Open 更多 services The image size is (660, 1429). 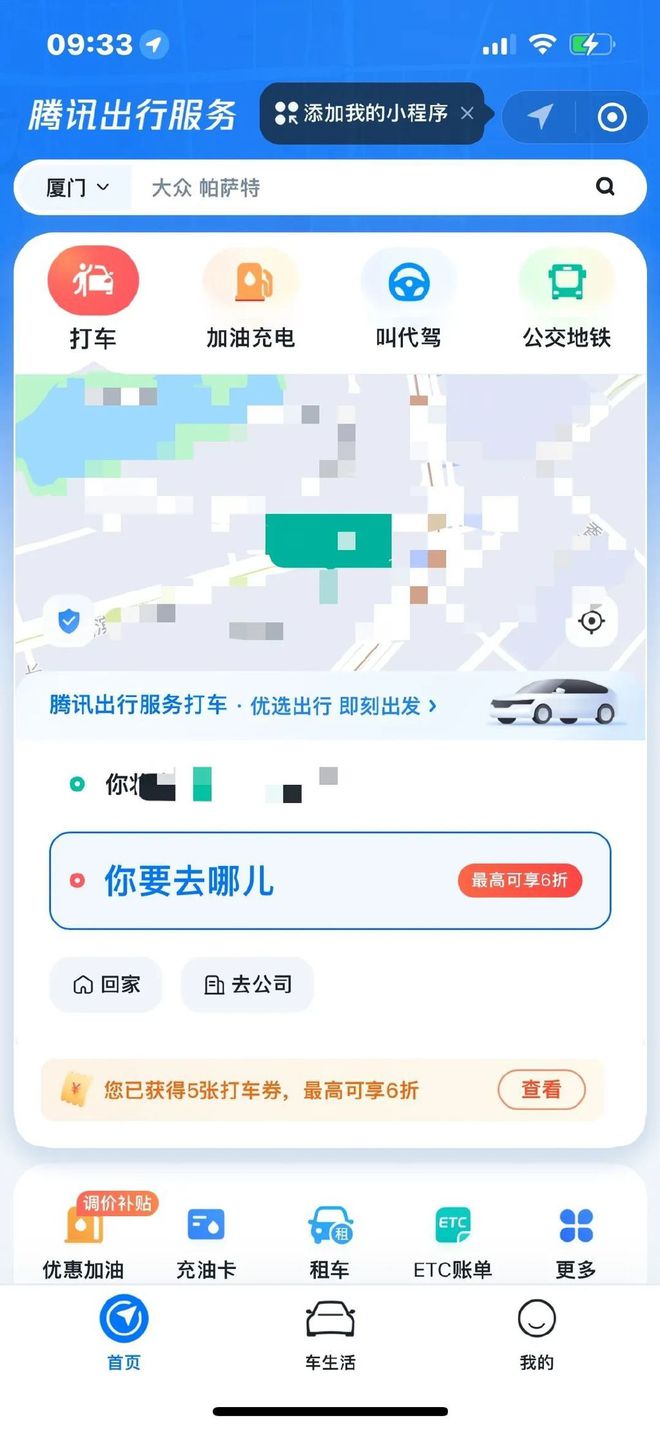pyautogui.click(x=576, y=1240)
